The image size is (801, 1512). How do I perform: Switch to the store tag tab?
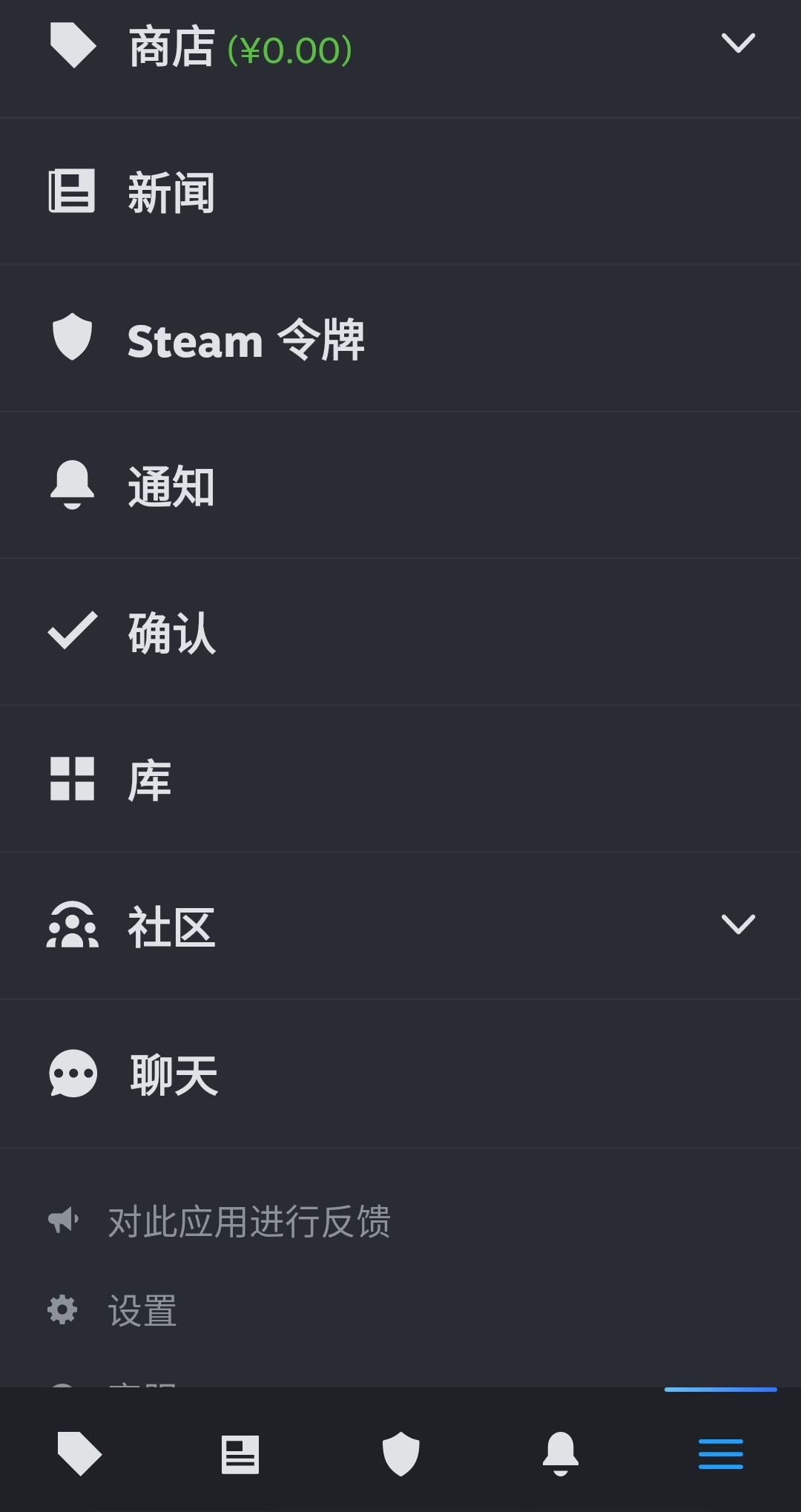tap(79, 1453)
